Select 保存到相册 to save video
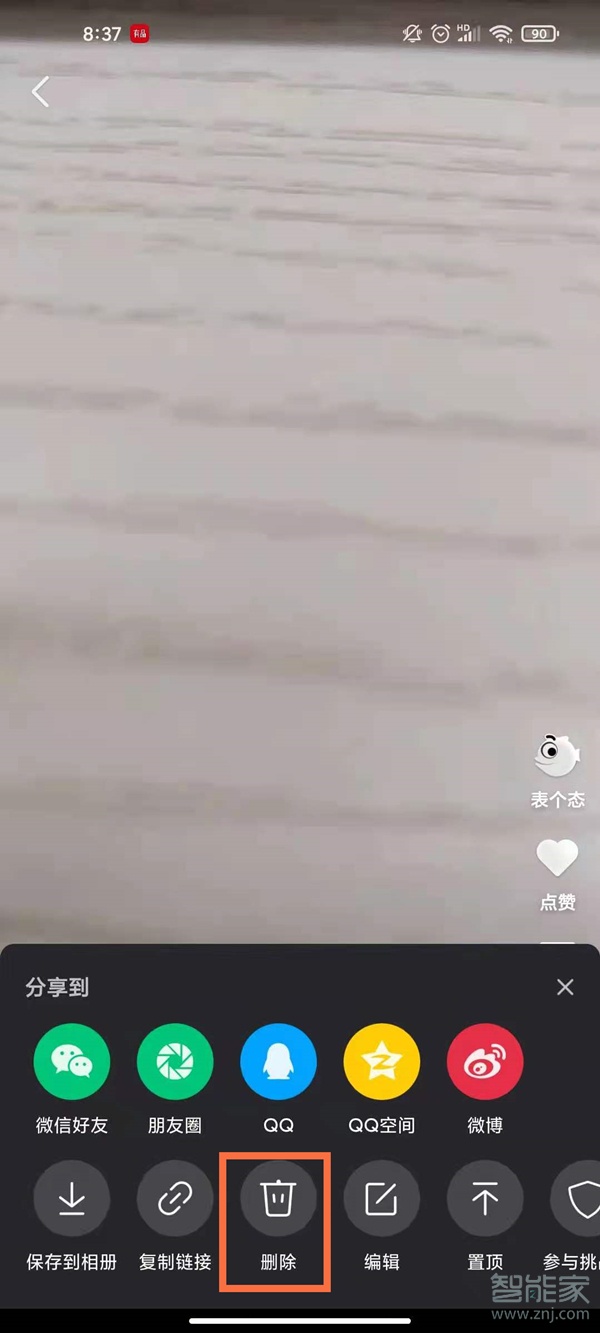Viewport: 600px width, 1333px height. (x=72, y=1199)
